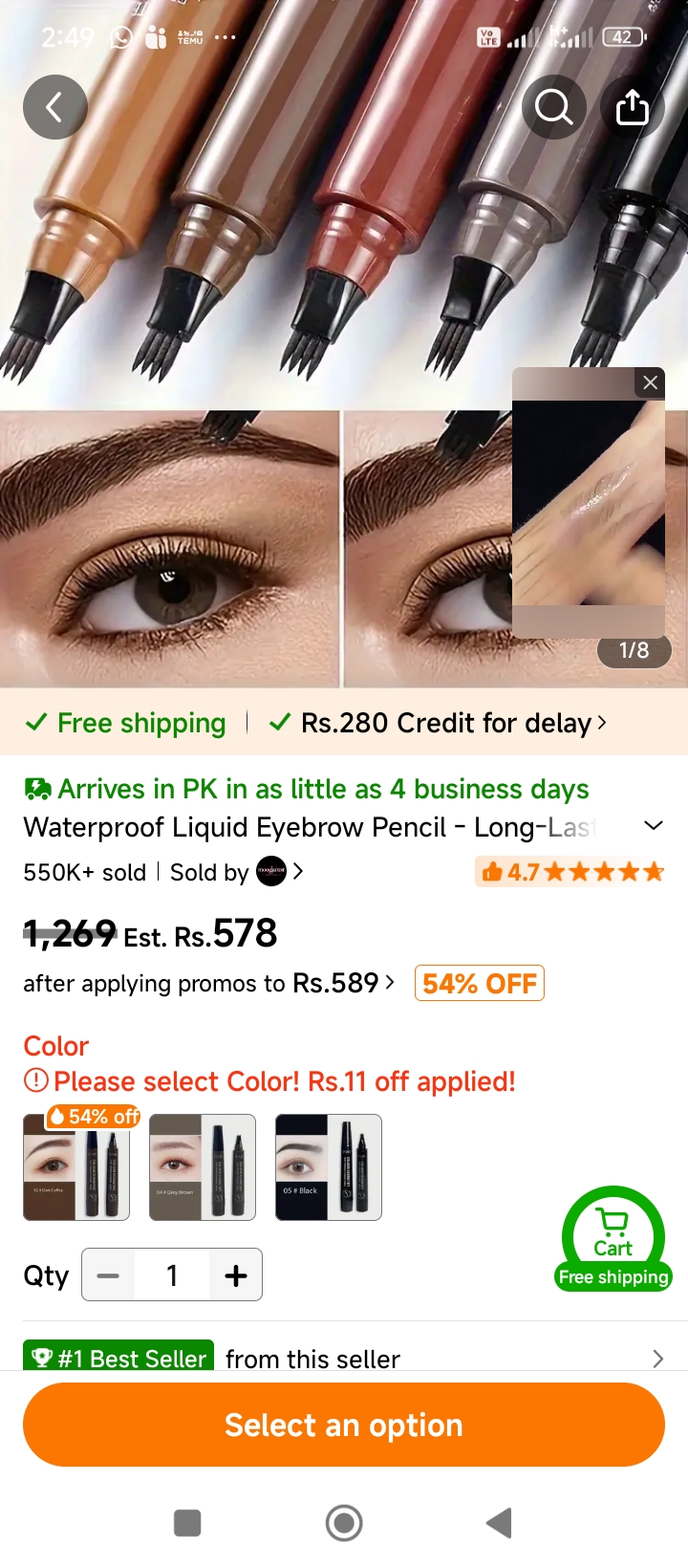Decrease quantity with the minus button
This screenshot has height=1568, width=688.
click(x=108, y=1275)
